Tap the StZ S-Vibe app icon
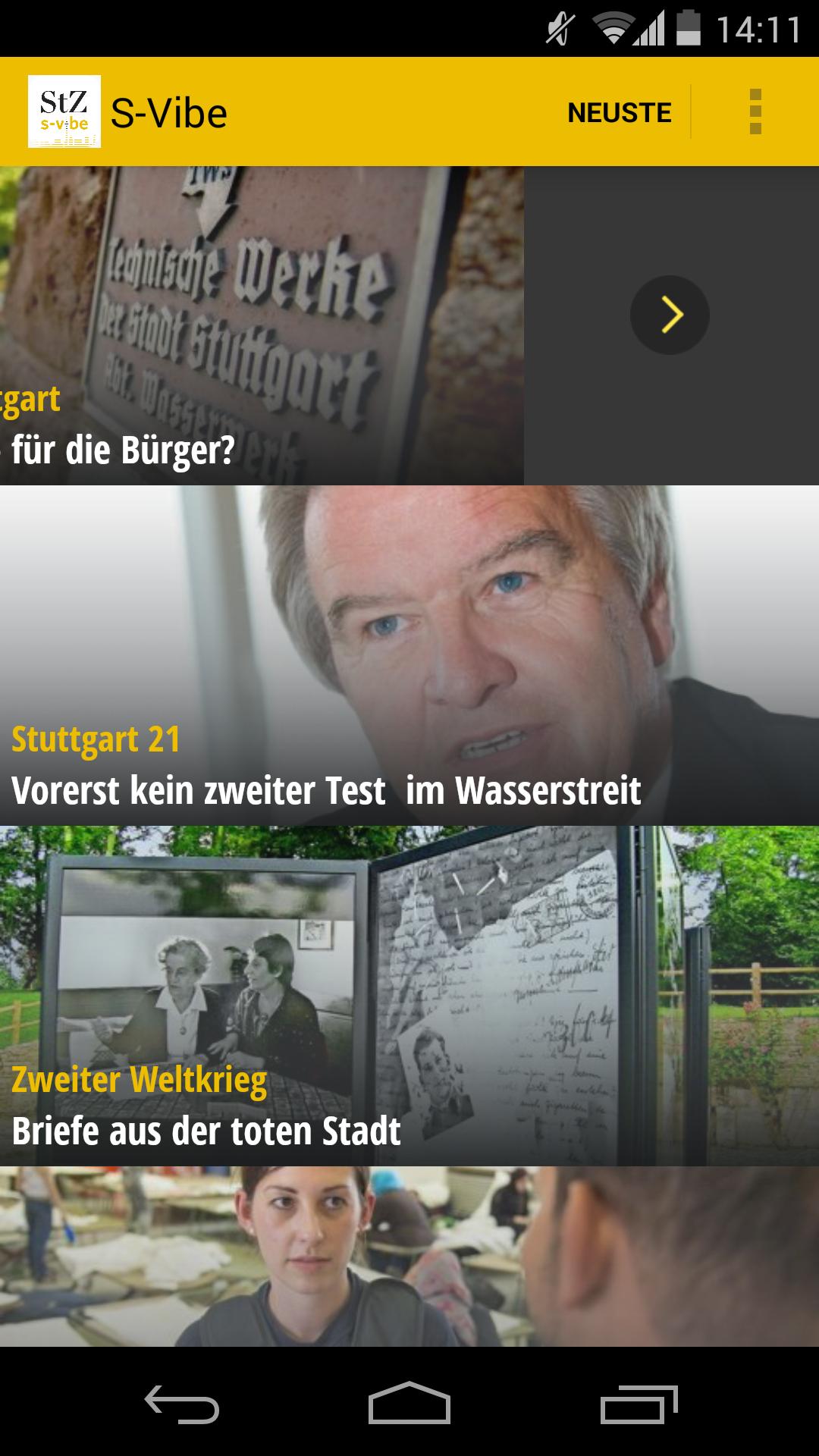The height and width of the screenshot is (1456, 819). pyautogui.click(x=64, y=111)
